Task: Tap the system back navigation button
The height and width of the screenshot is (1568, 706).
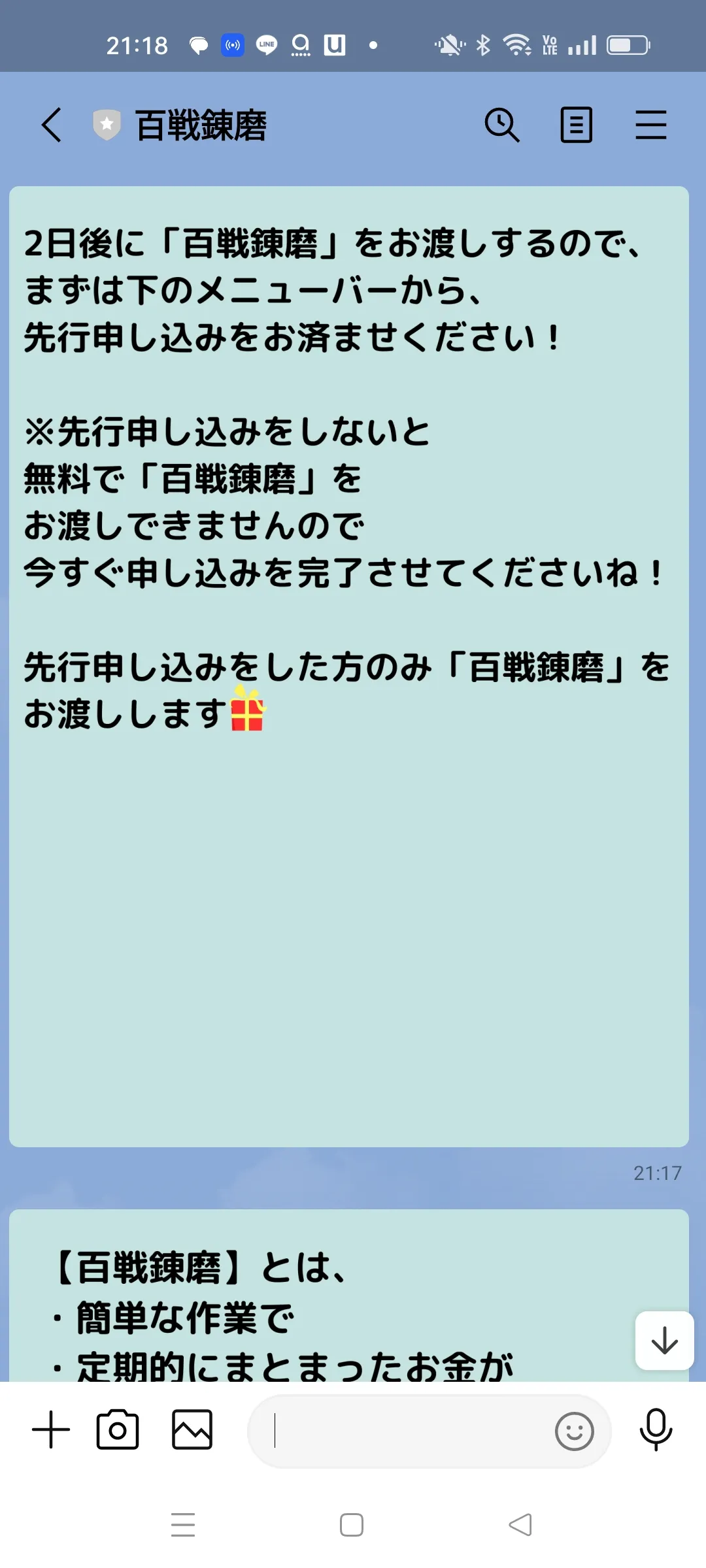Action: [520, 1525]
